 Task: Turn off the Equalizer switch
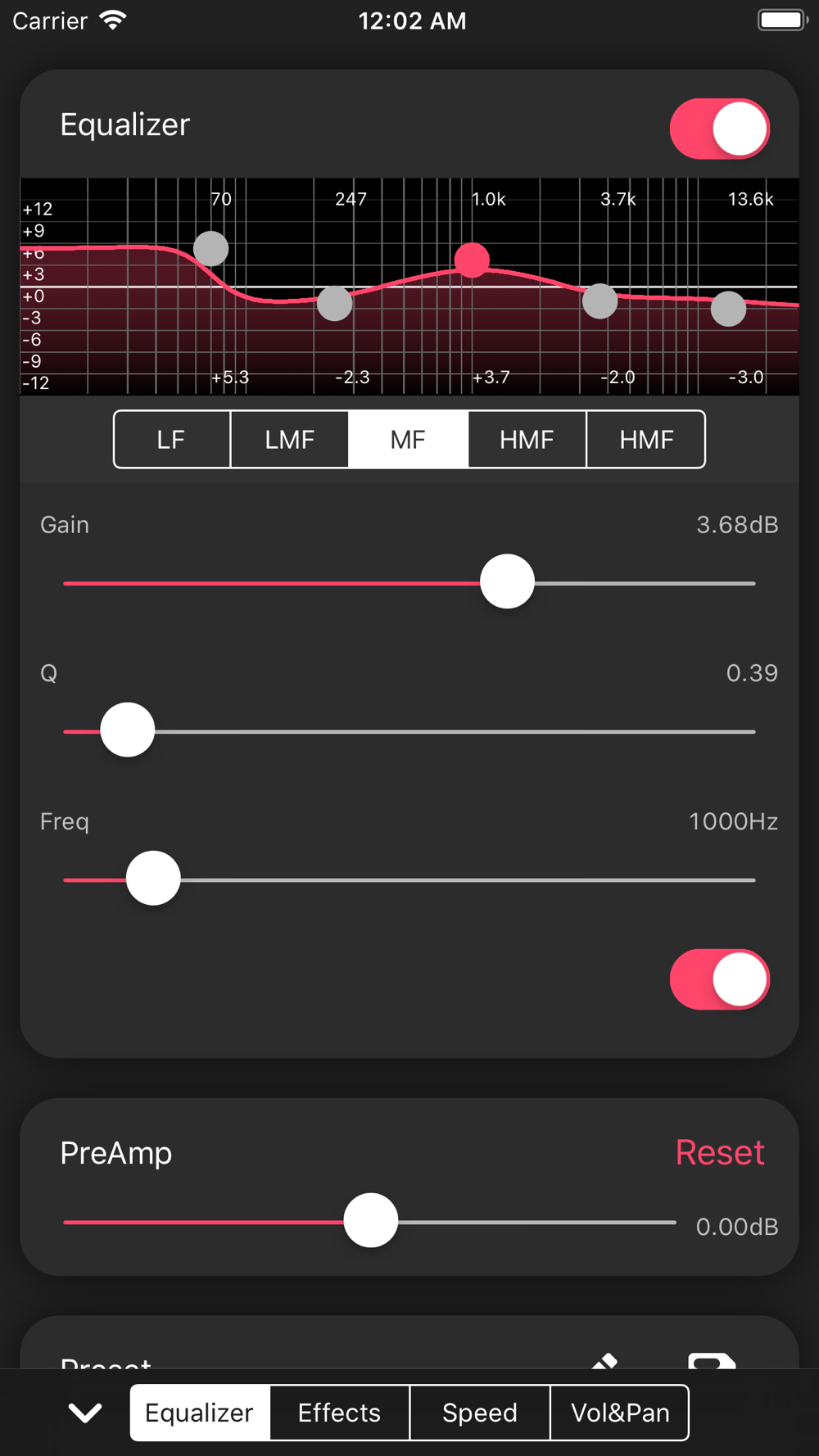point(719,129)
